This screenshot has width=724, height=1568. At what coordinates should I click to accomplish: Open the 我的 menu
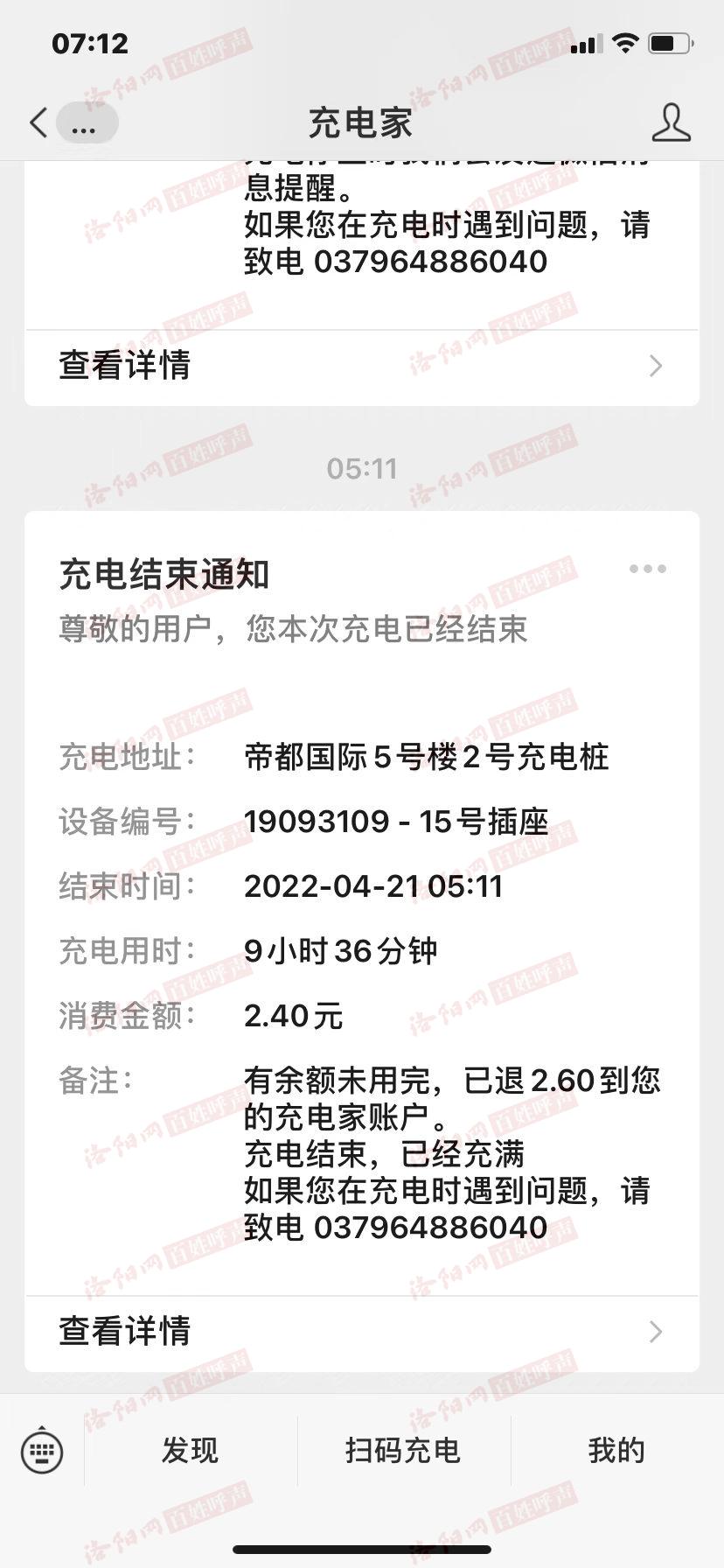tap(616, 1451)
